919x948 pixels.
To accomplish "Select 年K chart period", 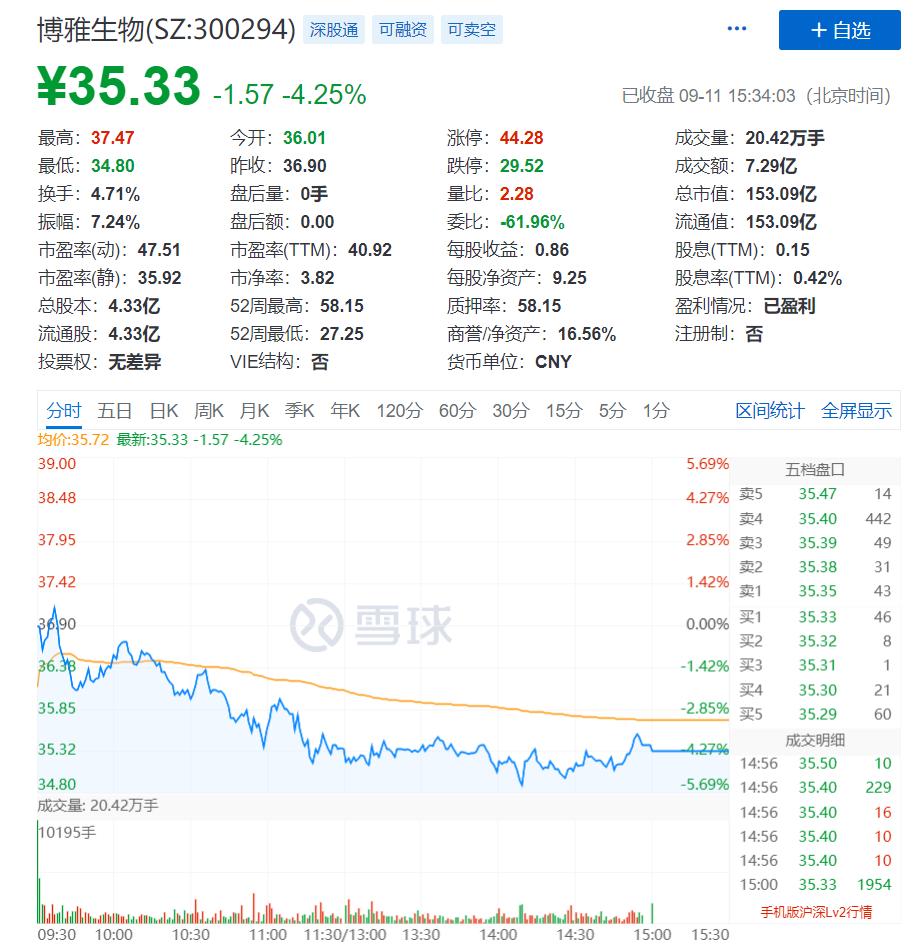I will [x=345, y=410].
